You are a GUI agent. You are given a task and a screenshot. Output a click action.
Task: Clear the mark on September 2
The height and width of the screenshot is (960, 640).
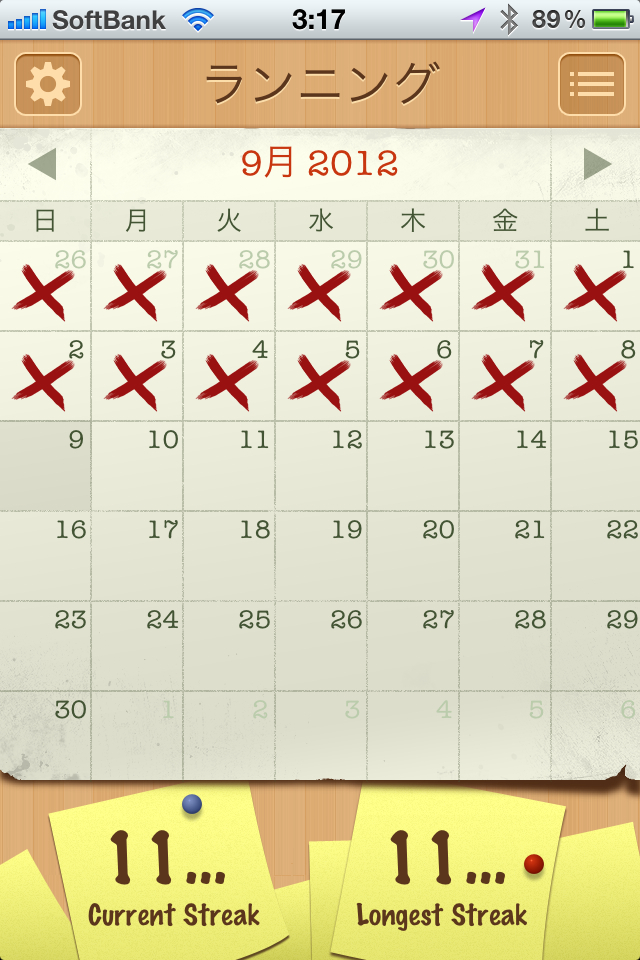click(x=45, y=376)
